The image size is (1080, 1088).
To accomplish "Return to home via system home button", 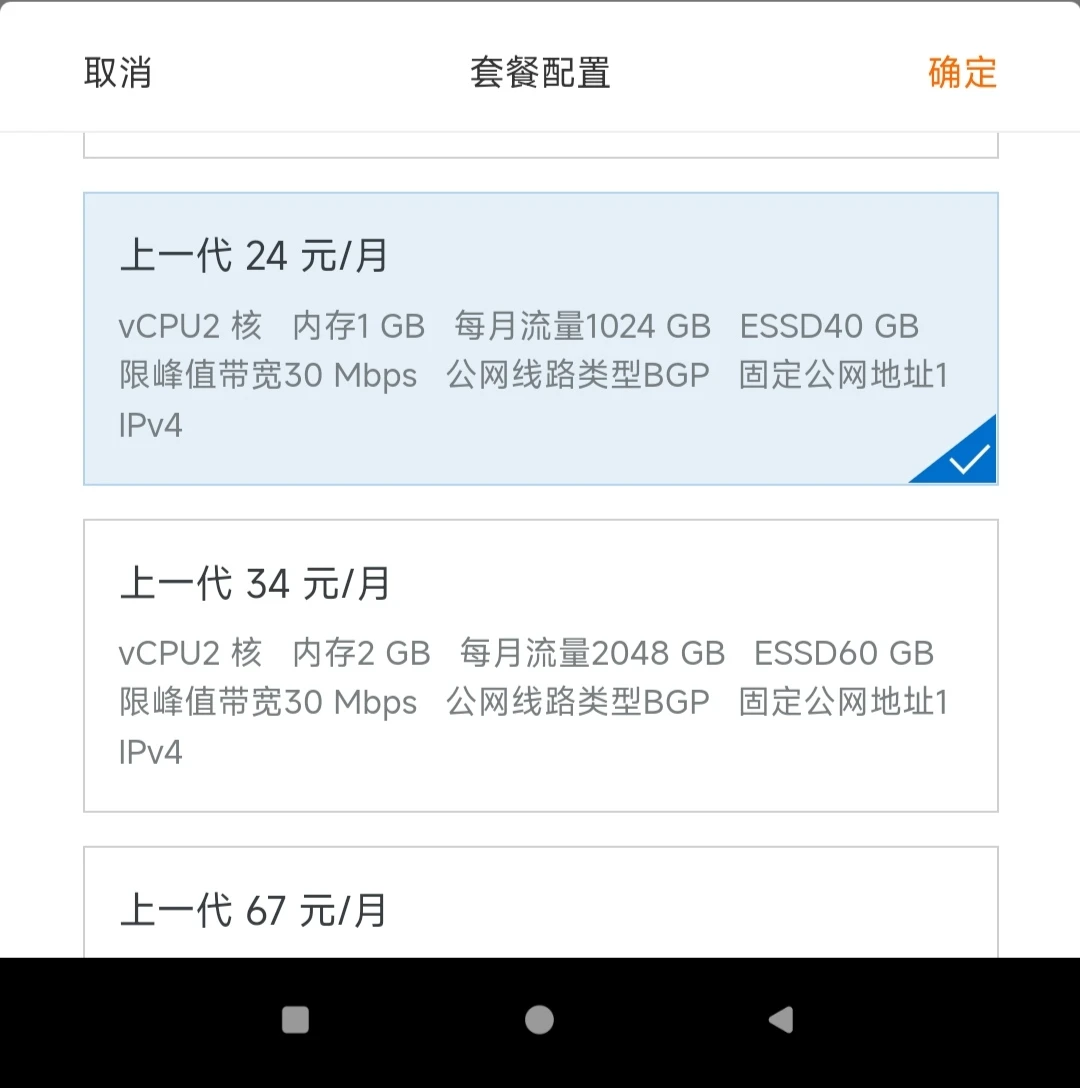I will (x=539, y=1019).
